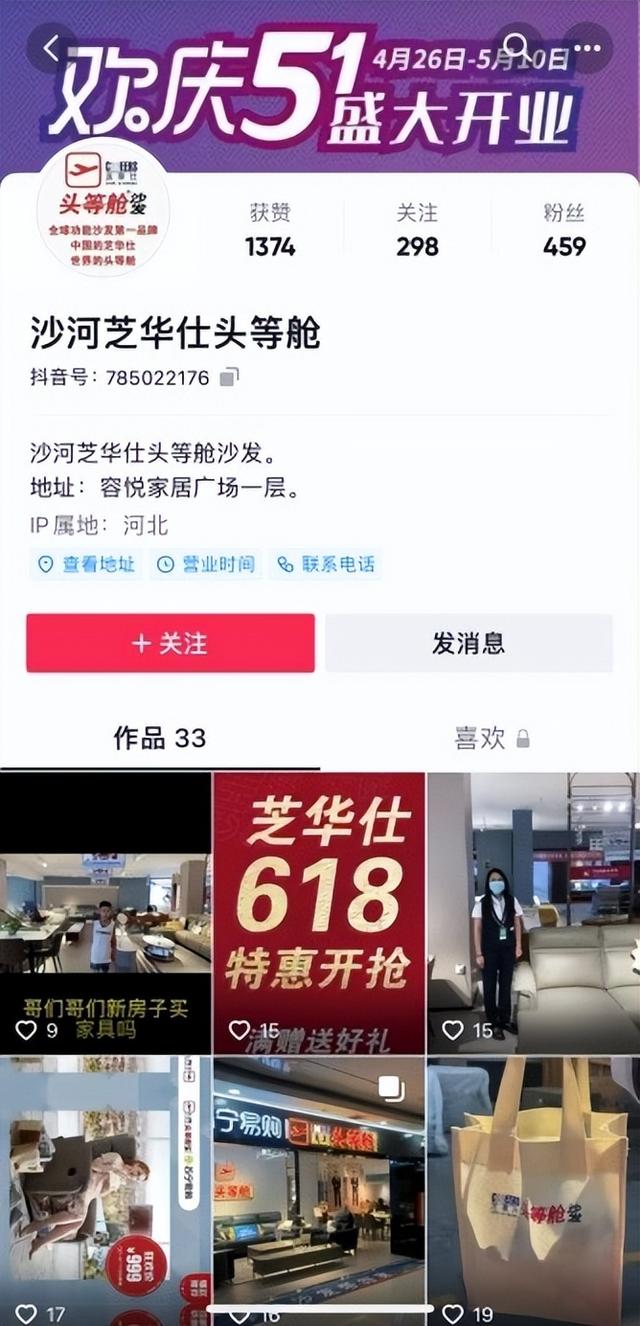Image resolution: width=640 pixels, height=1326 pixels.
Task: Copy the Douyin ID 785022176
Action: (230, 377)
